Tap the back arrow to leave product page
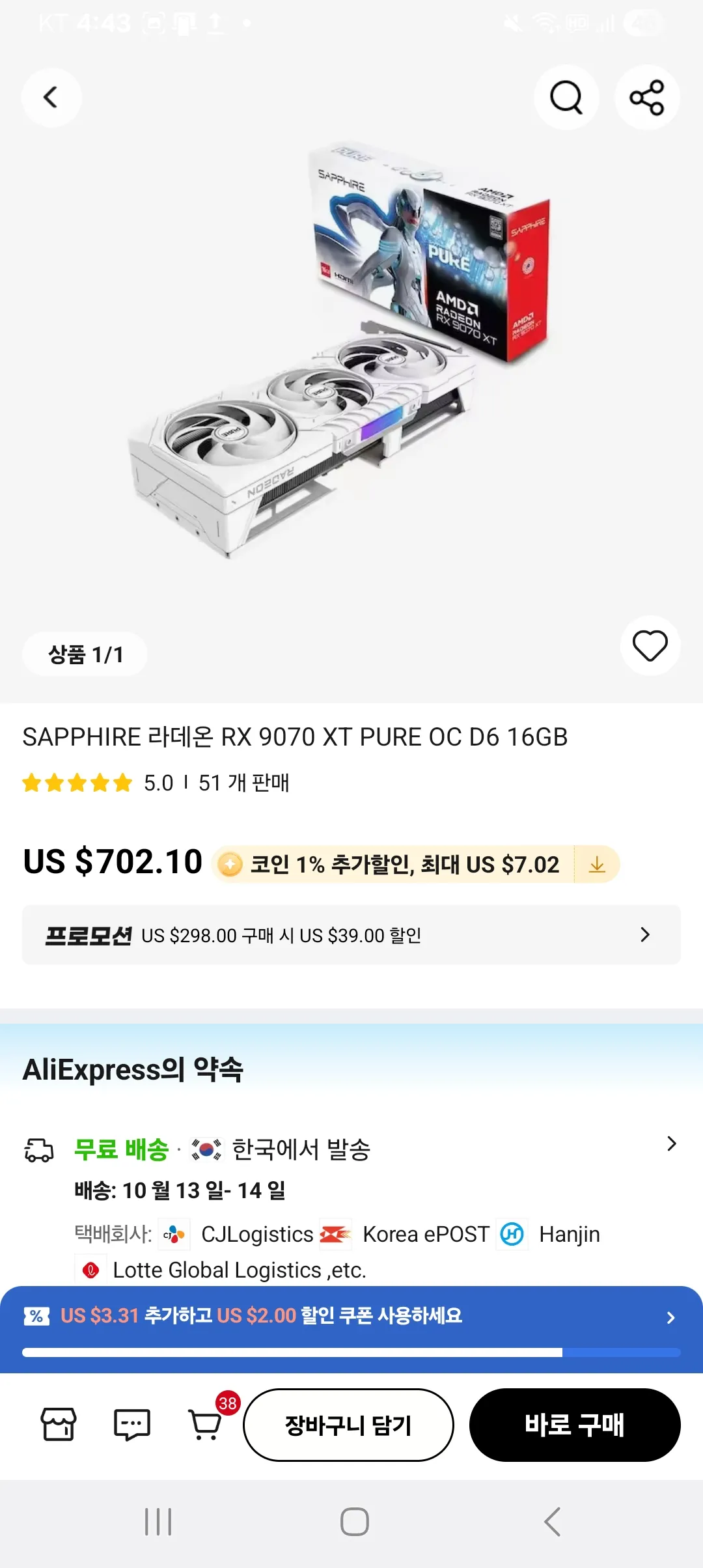Viewport: 703px width, 1568px height. 51,97
